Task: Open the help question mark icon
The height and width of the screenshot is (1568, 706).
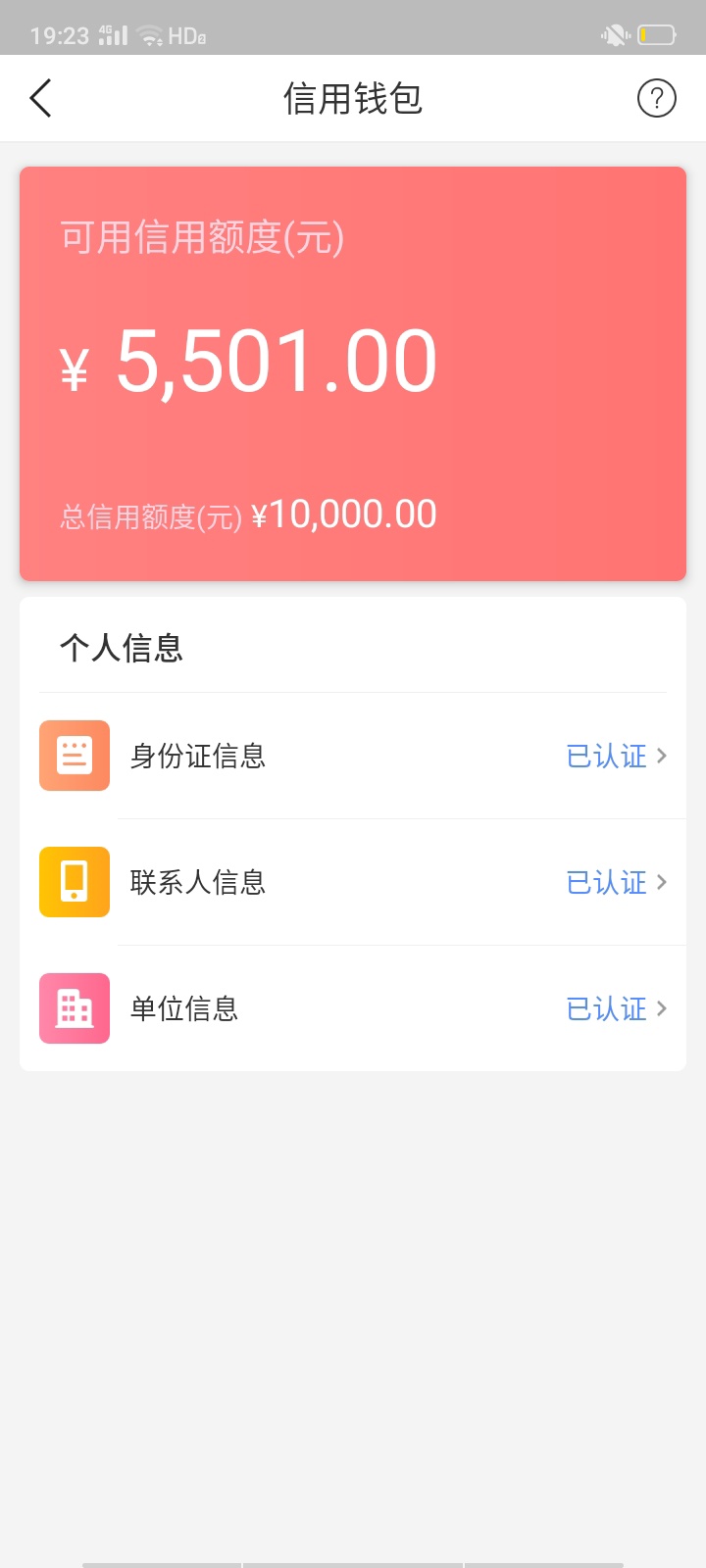Action: [x=656, y=98]
